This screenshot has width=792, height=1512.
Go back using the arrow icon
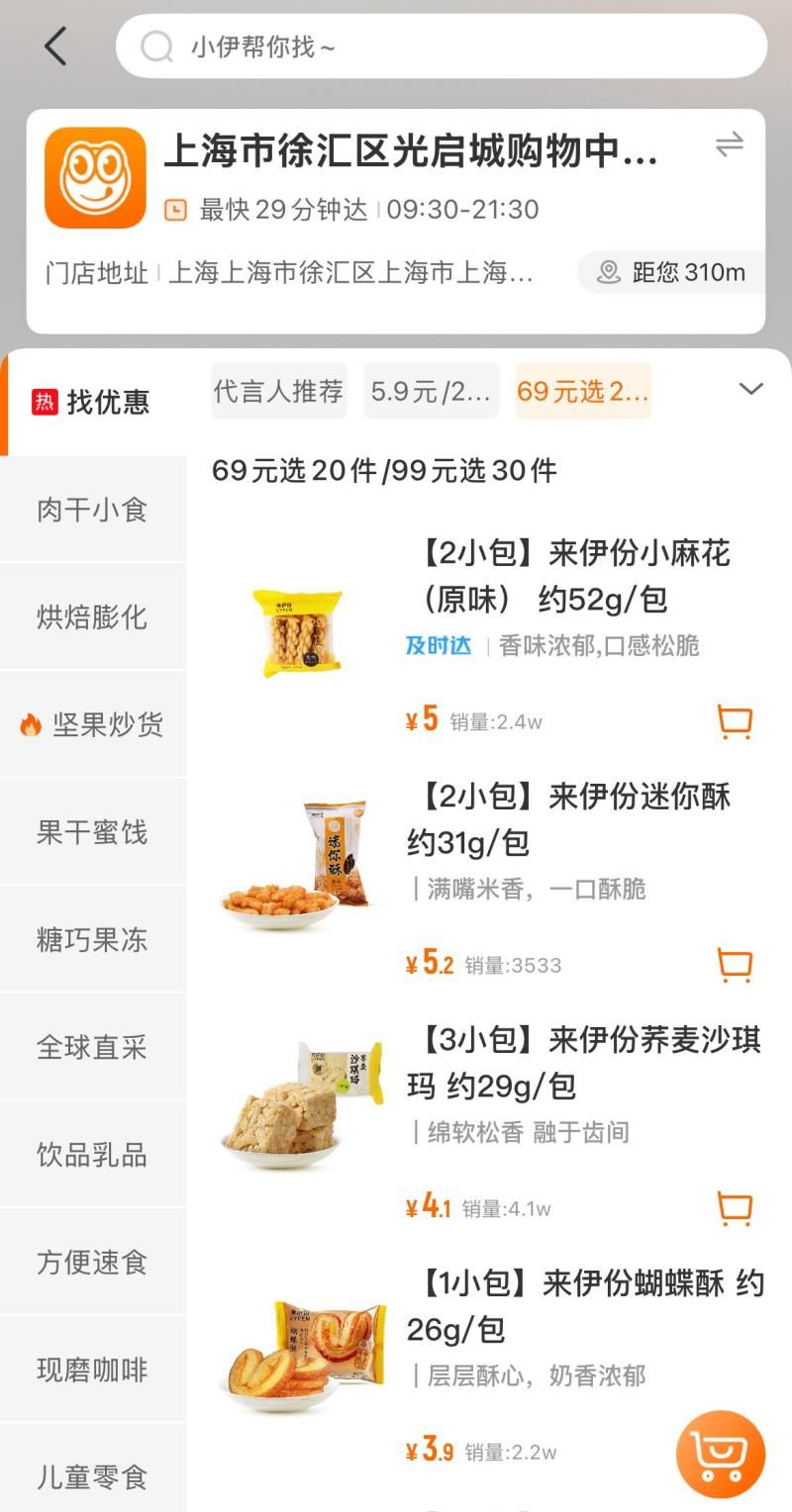click(x=55, y=47)
